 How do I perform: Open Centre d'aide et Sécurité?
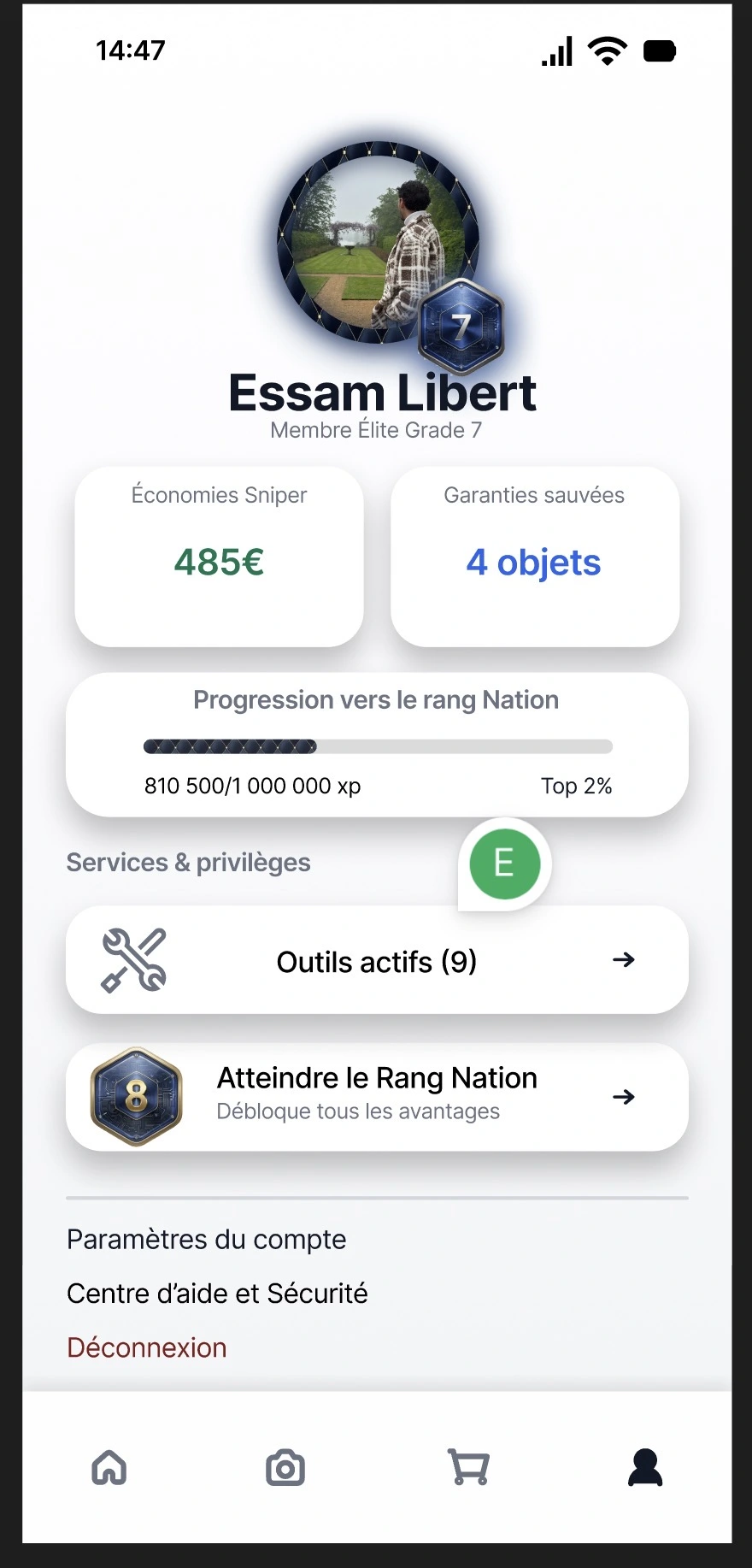click(216, 1294)
